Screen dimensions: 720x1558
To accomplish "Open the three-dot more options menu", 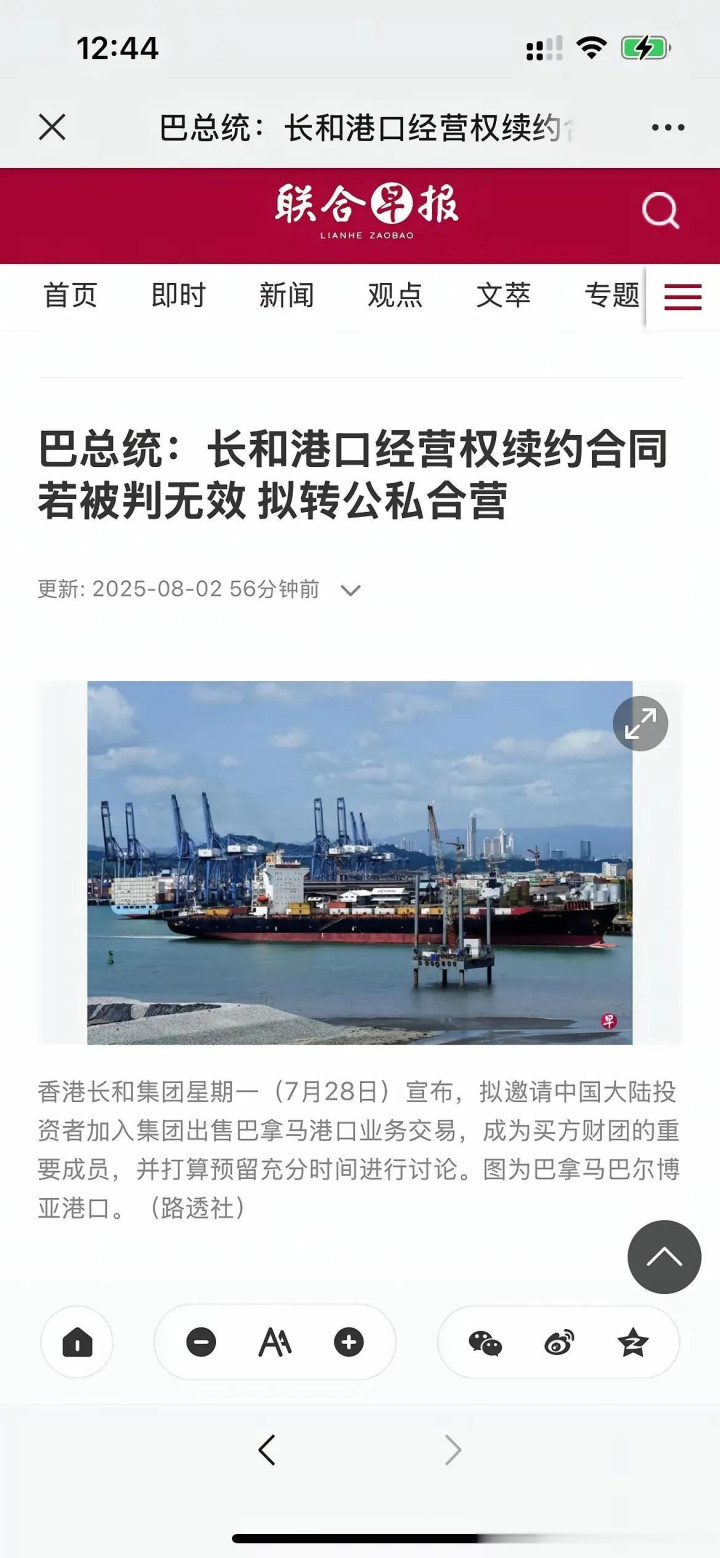I will [x=668, y=128].
